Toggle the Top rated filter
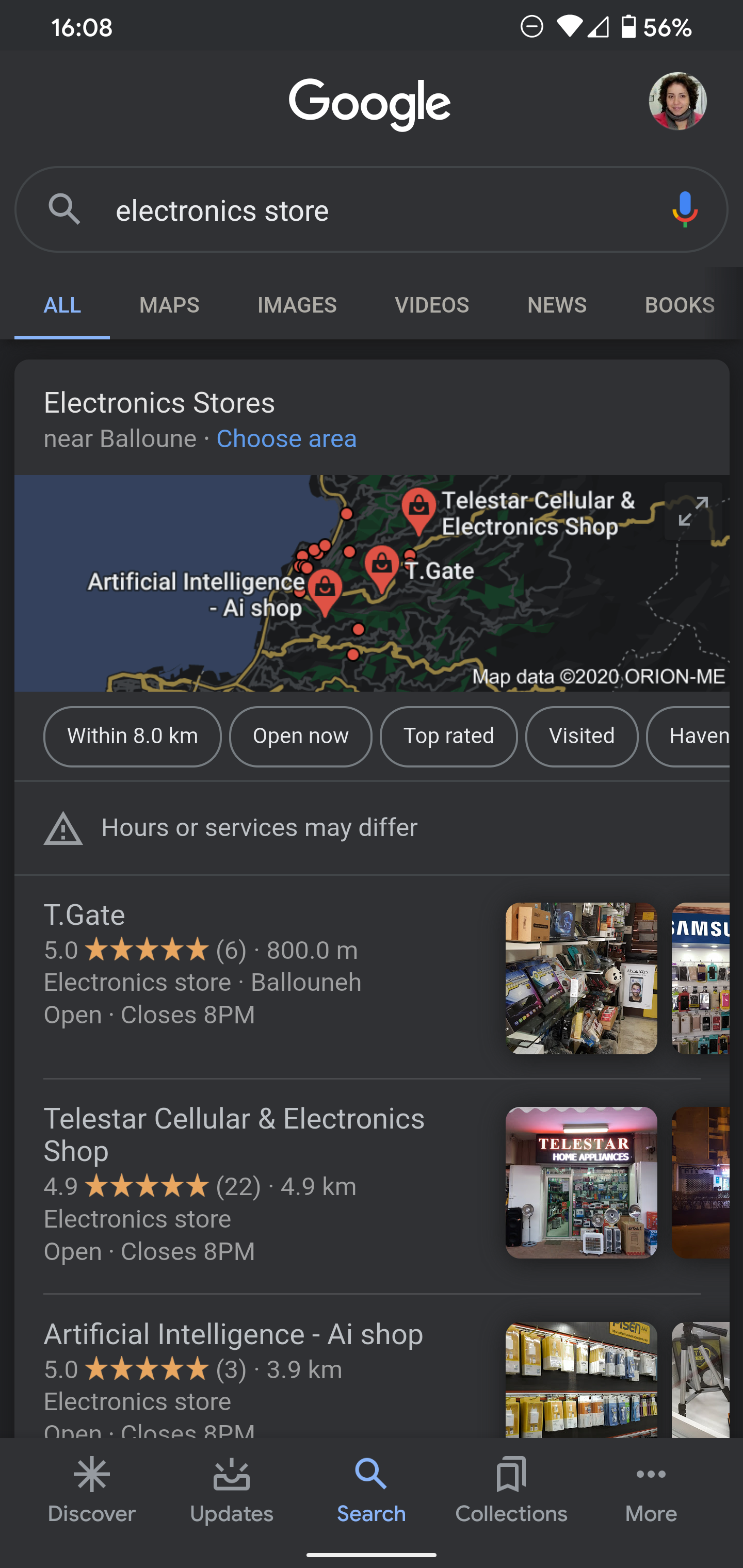This screenshot has width=743, height=1568. 448,736
